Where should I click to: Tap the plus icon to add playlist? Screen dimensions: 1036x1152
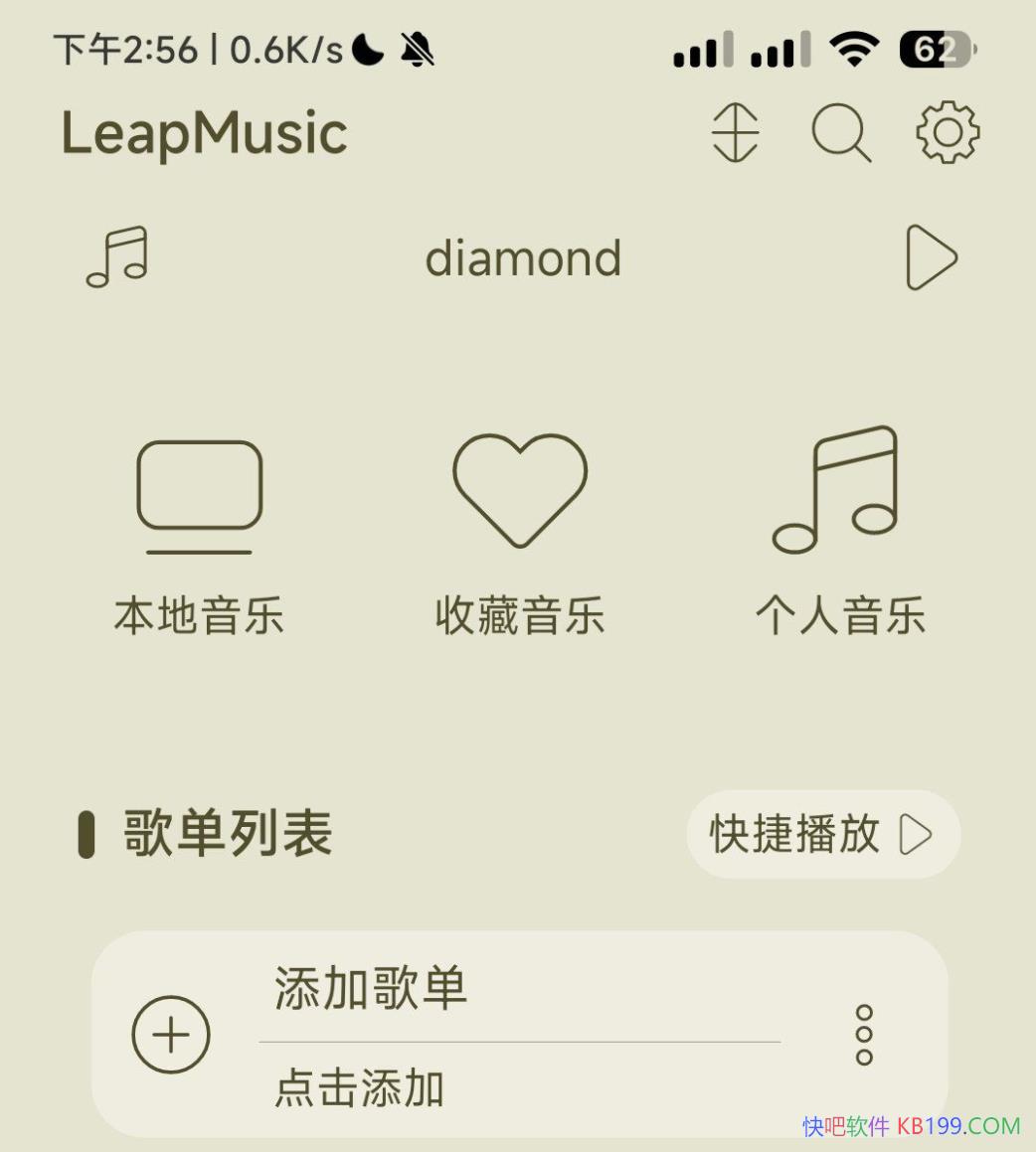pyautogui.click(x=171, y=1035)
